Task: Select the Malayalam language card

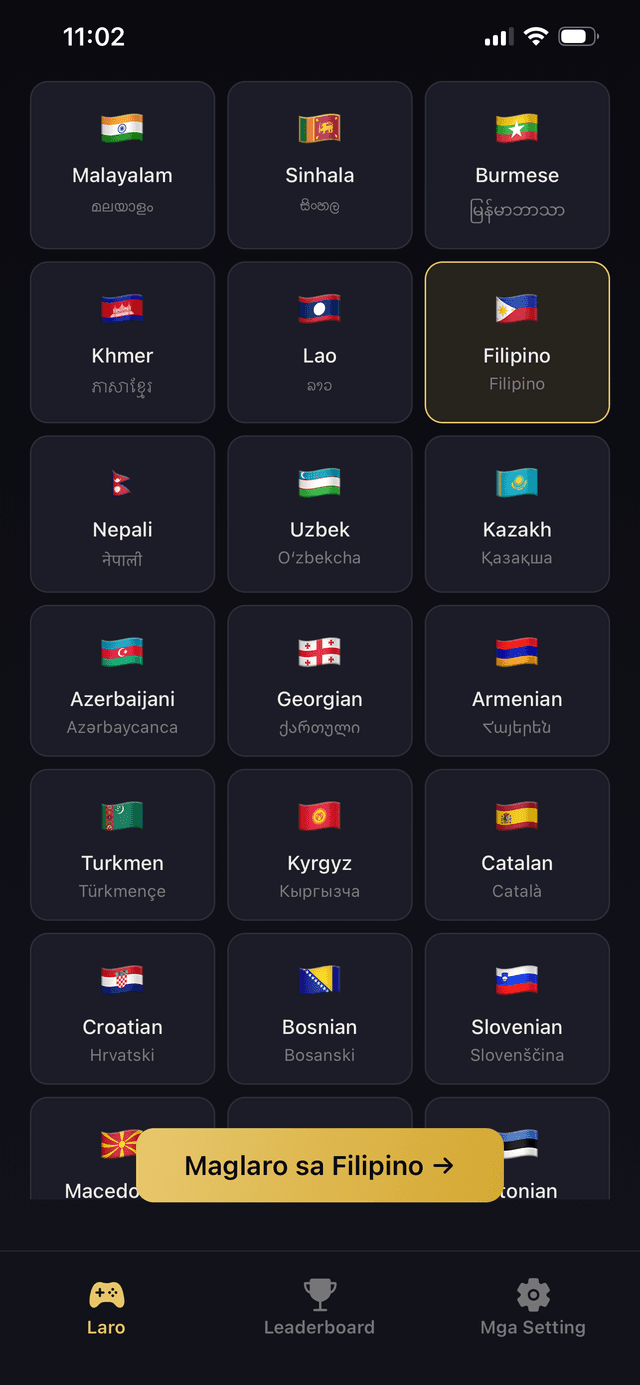Action: tap(122, 165)
